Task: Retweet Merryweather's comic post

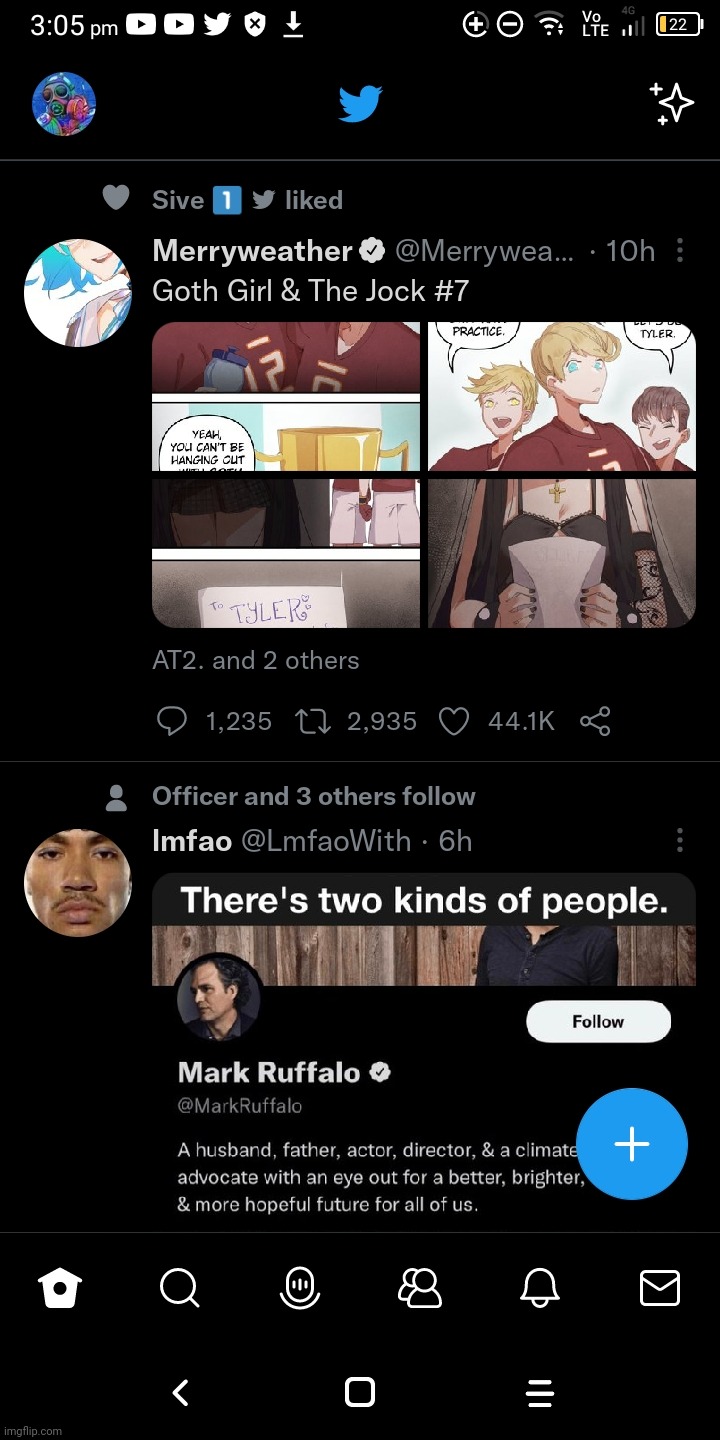Action: point(312,720)
